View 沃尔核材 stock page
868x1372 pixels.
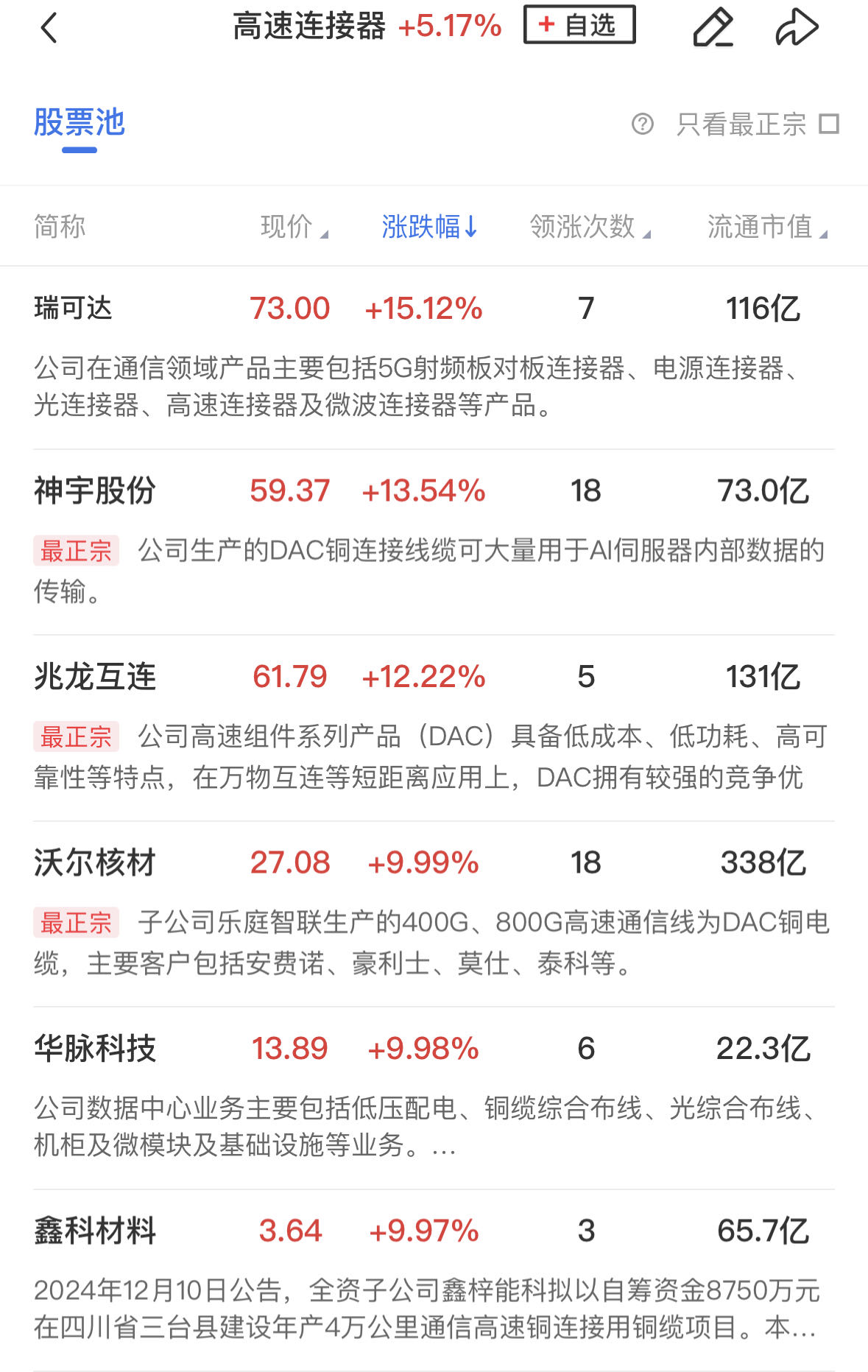(x=94, y=862)
